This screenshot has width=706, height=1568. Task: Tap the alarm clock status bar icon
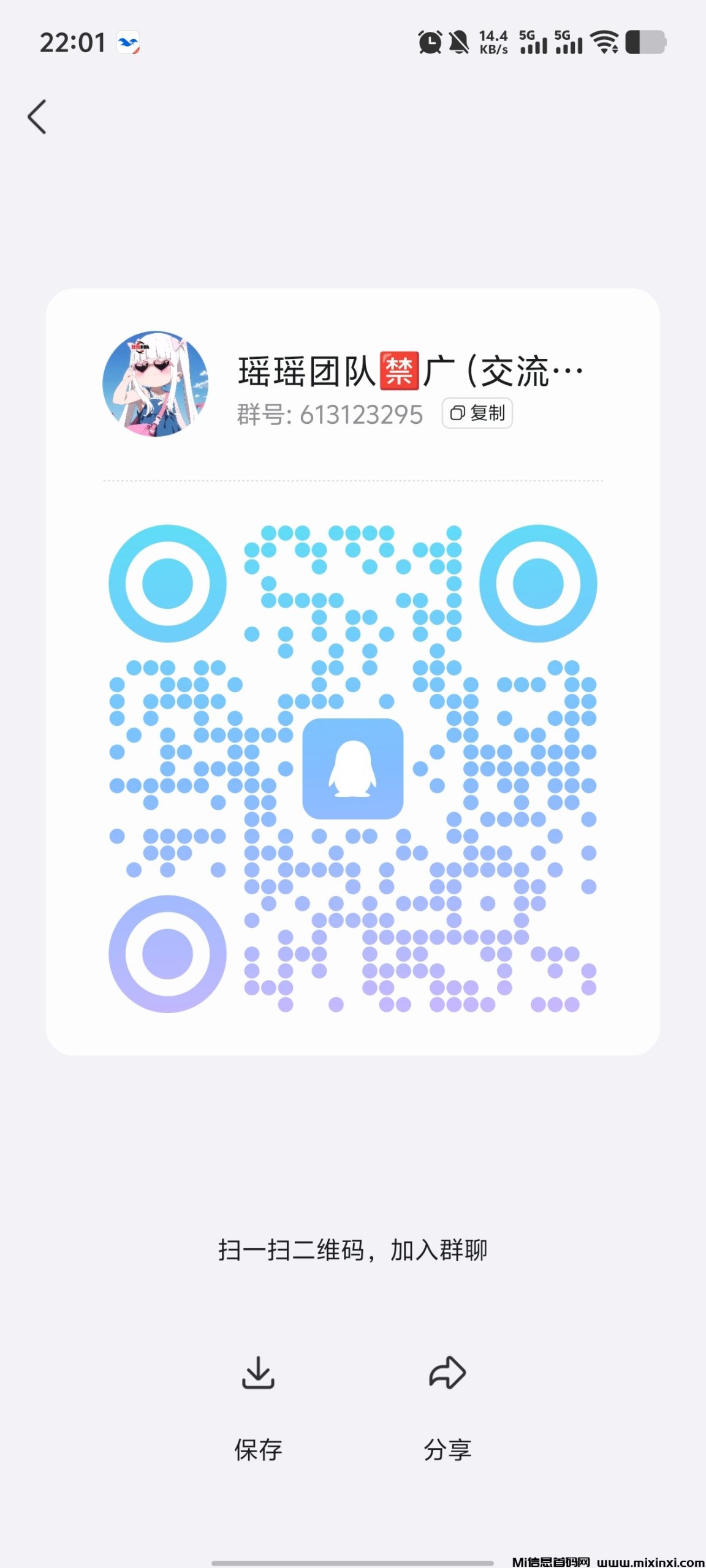[x=429, y=43]
